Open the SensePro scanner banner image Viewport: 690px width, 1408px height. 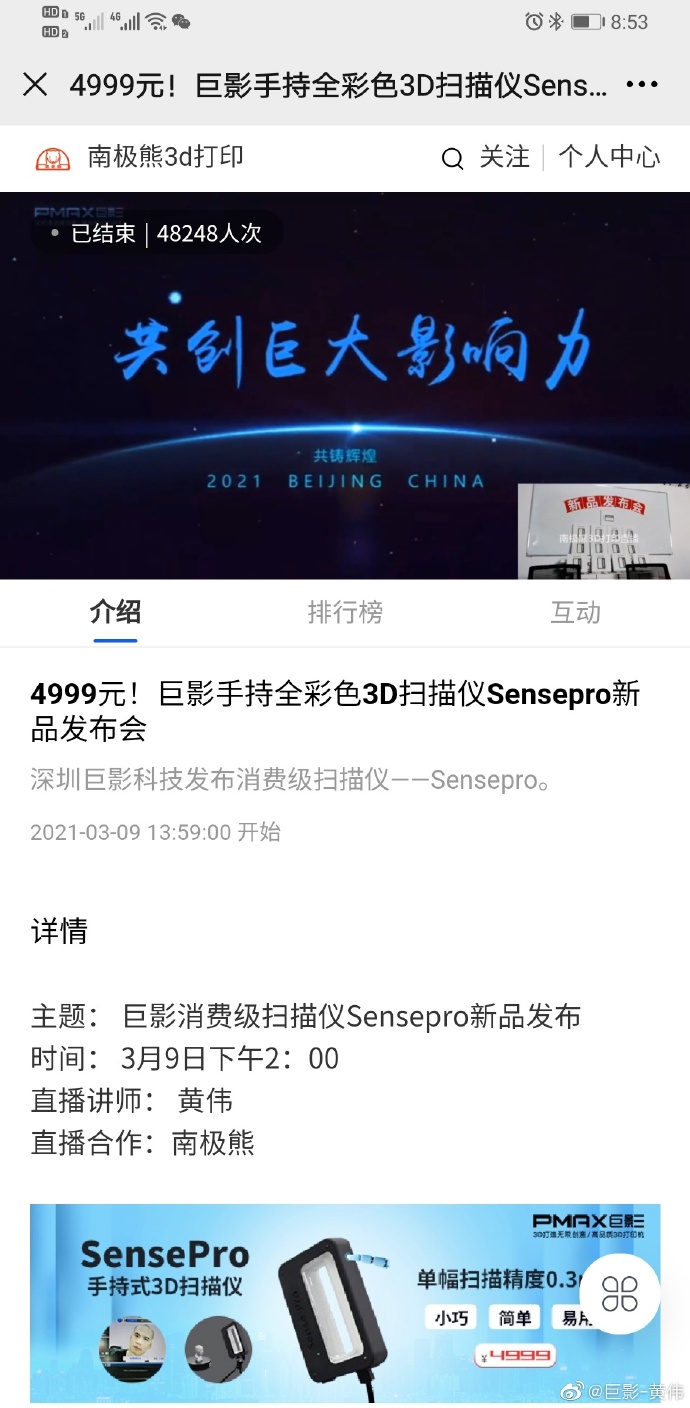[x=300, y=1300]
